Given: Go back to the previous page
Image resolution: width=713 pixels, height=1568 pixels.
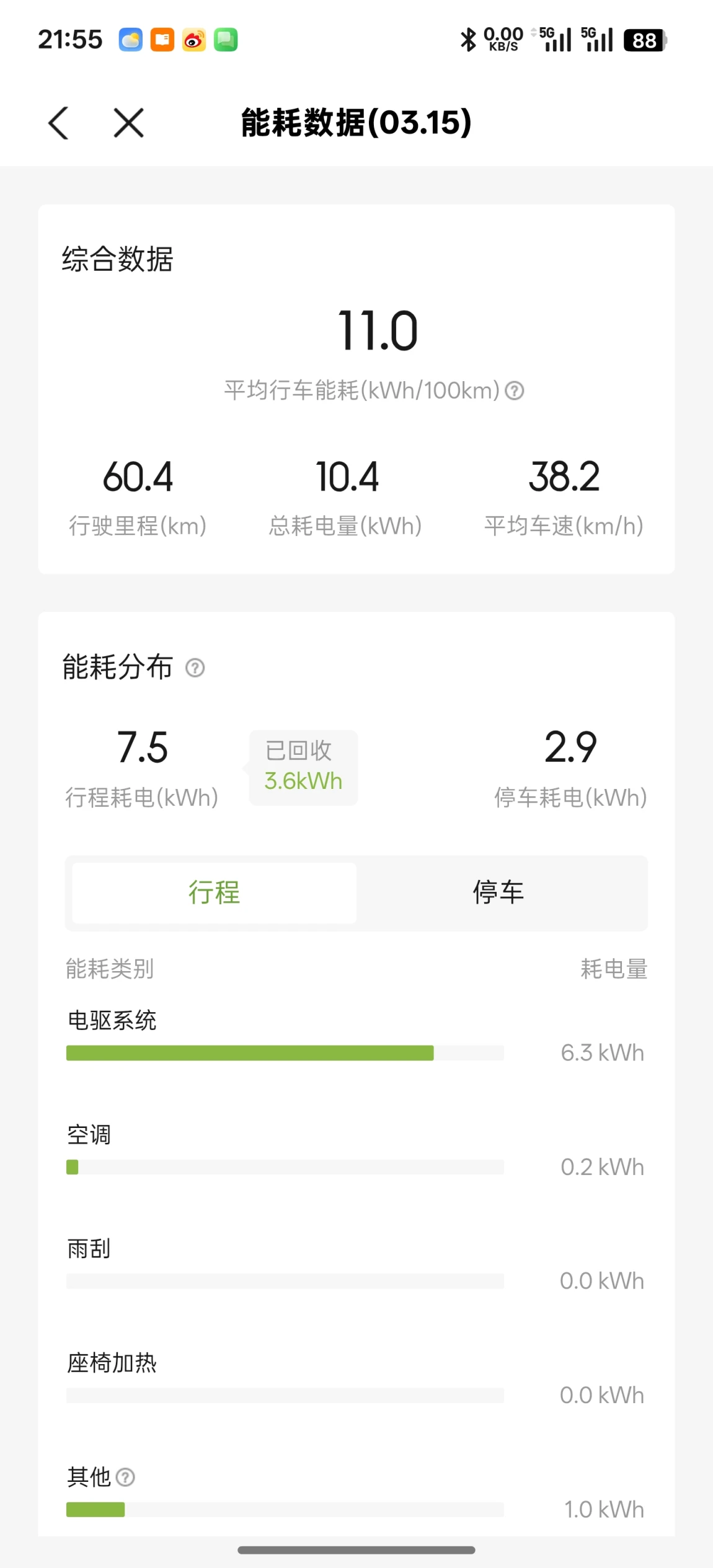Looking at the screenshot, I should (59, 123).
